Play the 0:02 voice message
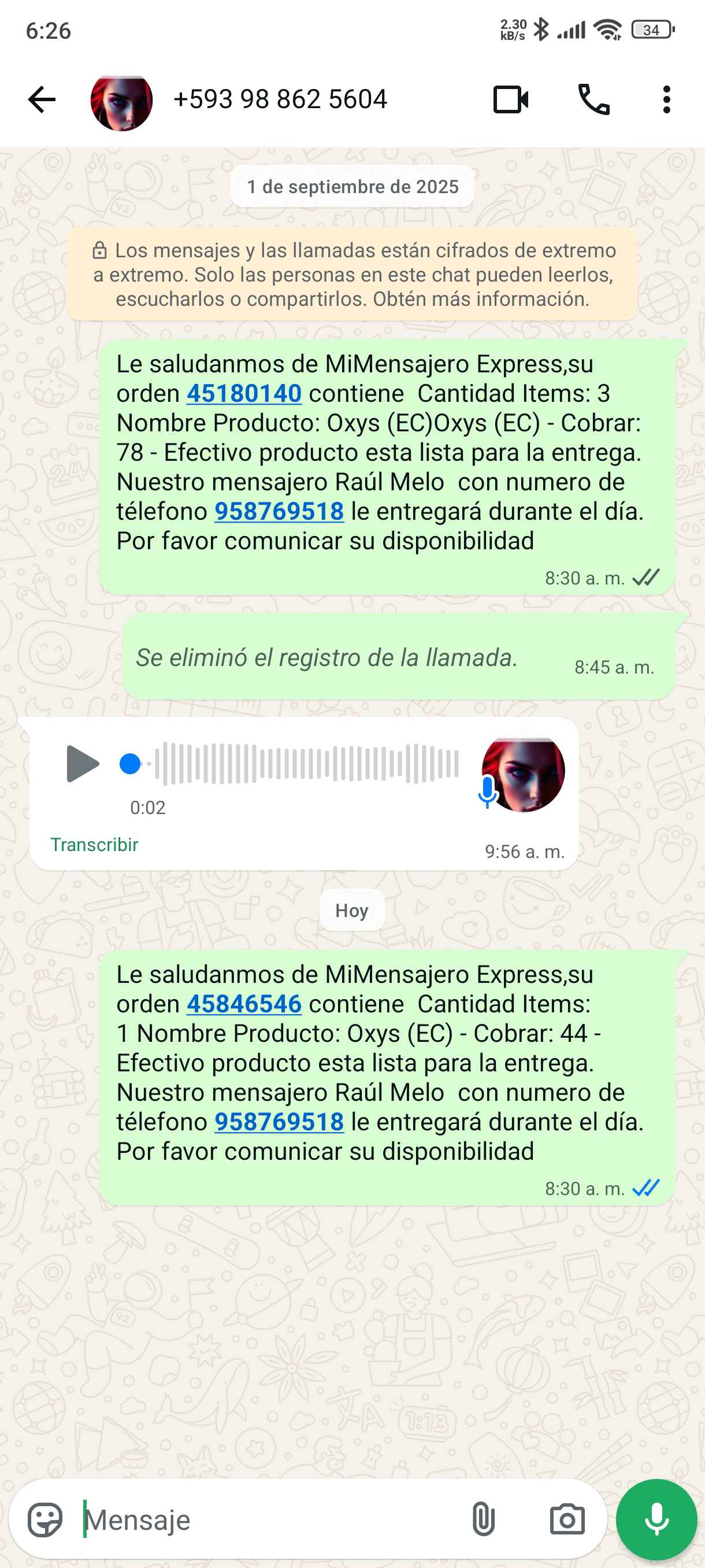The width and height of the screenshot is (705, 1568). [82, 763]
